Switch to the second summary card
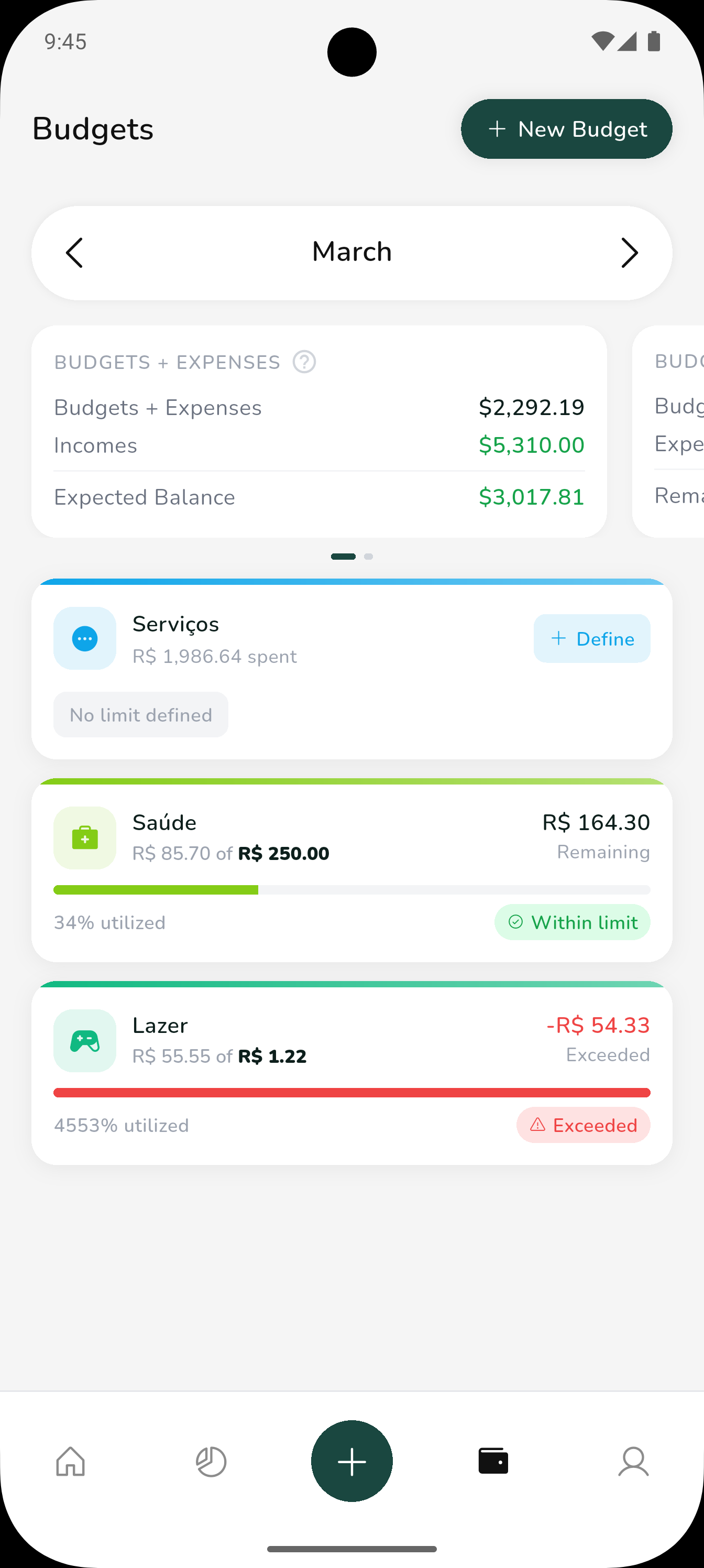704x1568 pixels. point(368,556)
